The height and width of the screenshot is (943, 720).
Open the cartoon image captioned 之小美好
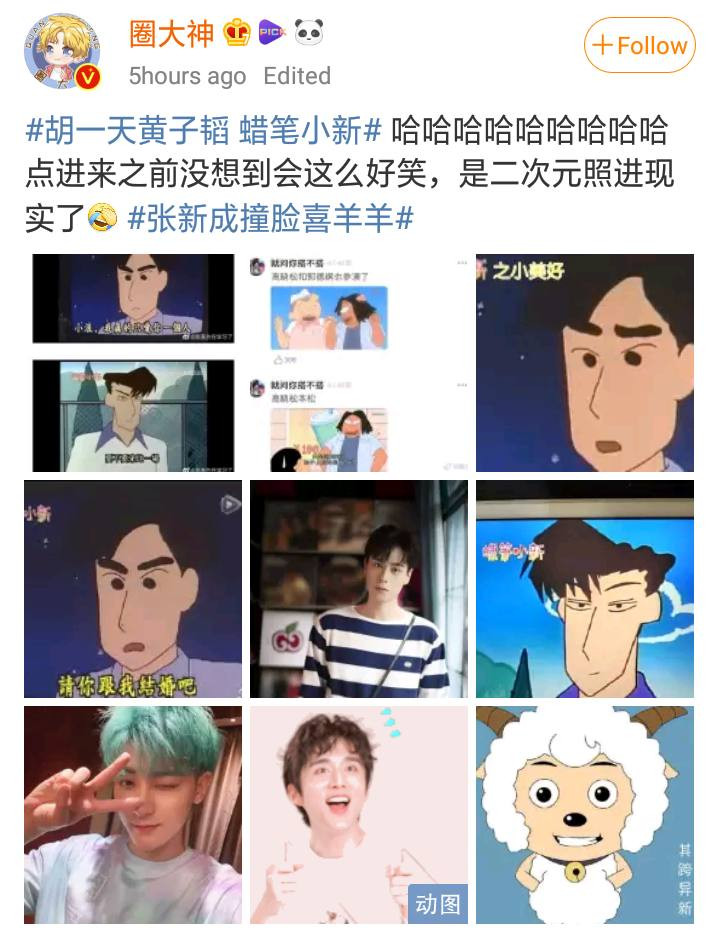(585, 362)
